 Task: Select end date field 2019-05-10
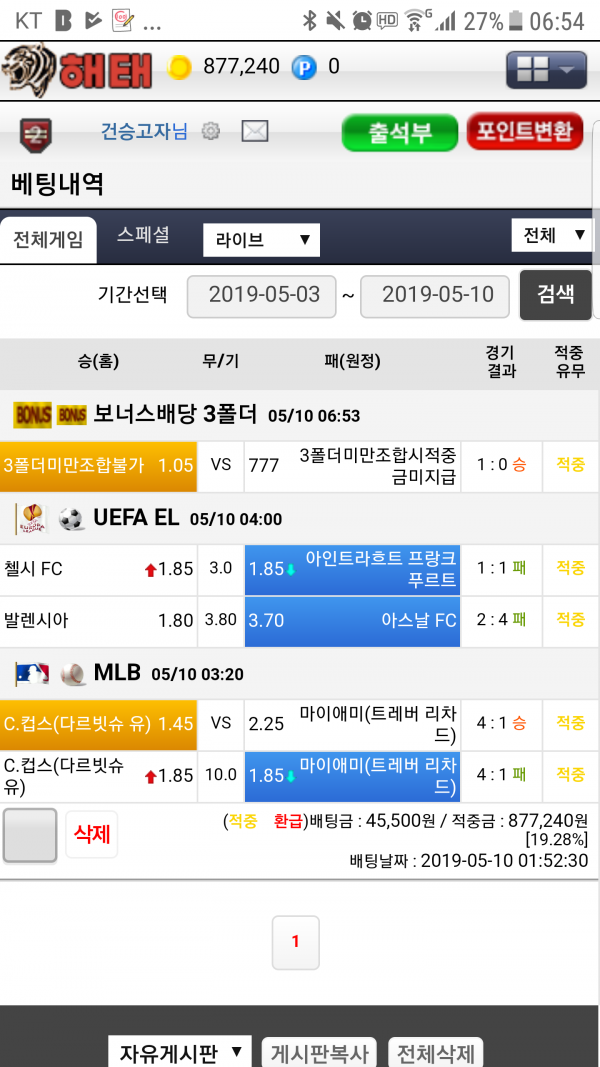pyautogui.click(x=435, y=295)
